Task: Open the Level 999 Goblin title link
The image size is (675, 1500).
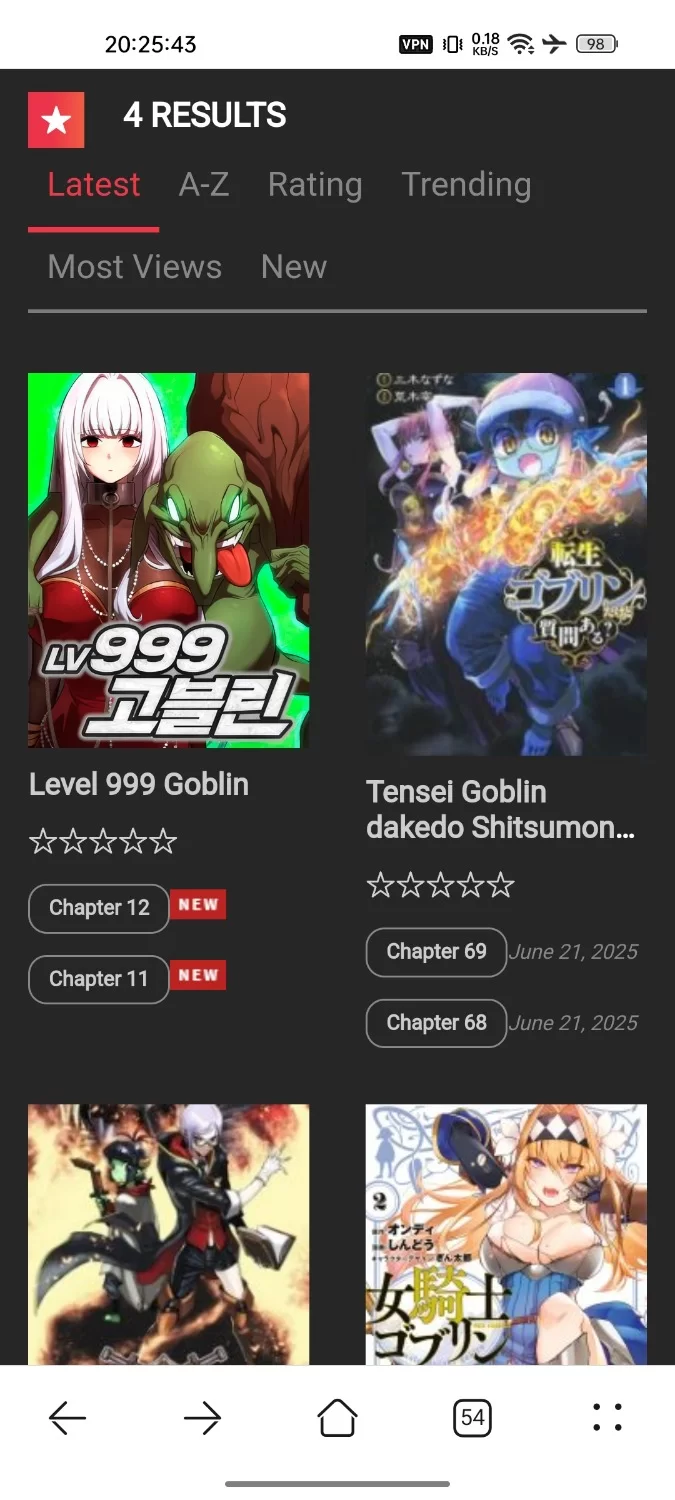Action: [139, 784]
